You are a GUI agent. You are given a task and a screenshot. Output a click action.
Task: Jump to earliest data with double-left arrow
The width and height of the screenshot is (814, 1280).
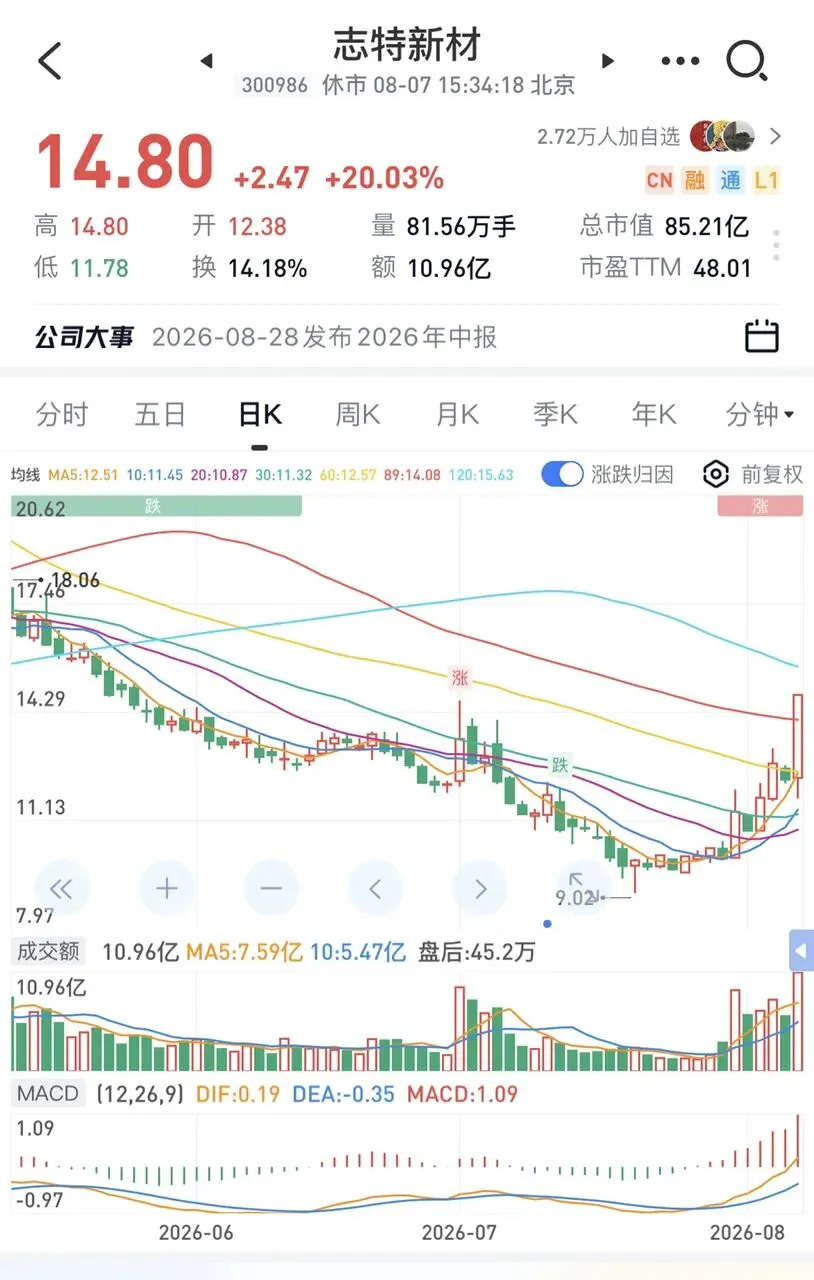62,887
